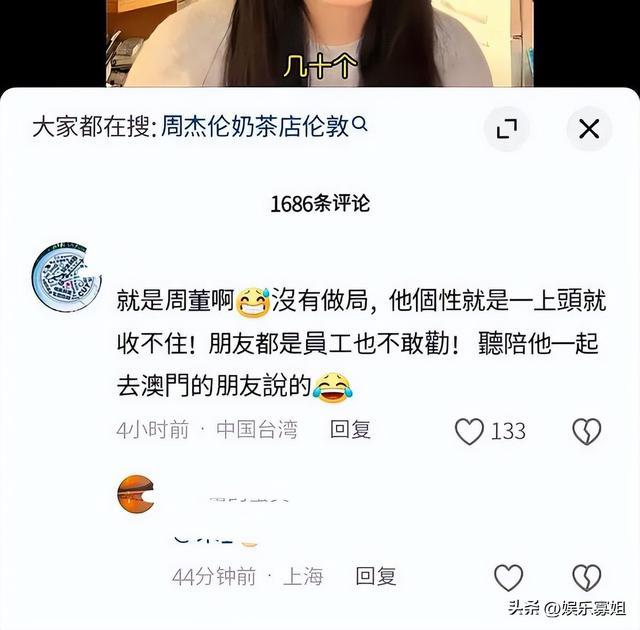Search the suggested term 周杰伦奶茶店伦敦
The width and height of the screenshot is (640, 630).
click(x=265, y=127)
